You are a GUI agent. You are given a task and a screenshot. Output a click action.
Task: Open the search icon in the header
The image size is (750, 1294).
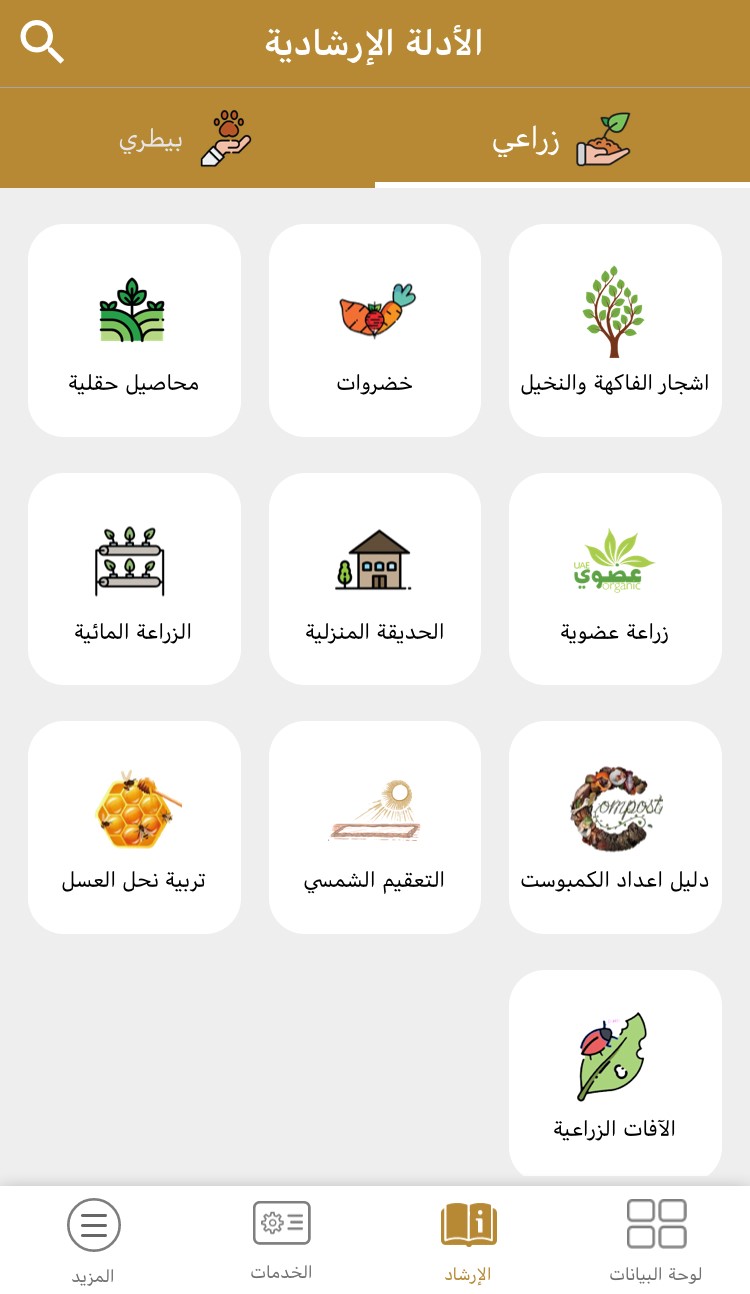tap(42, 43)
